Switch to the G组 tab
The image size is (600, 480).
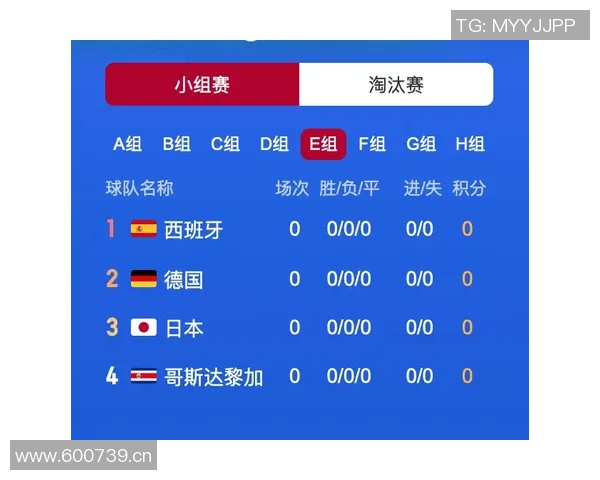click(421, 144)
